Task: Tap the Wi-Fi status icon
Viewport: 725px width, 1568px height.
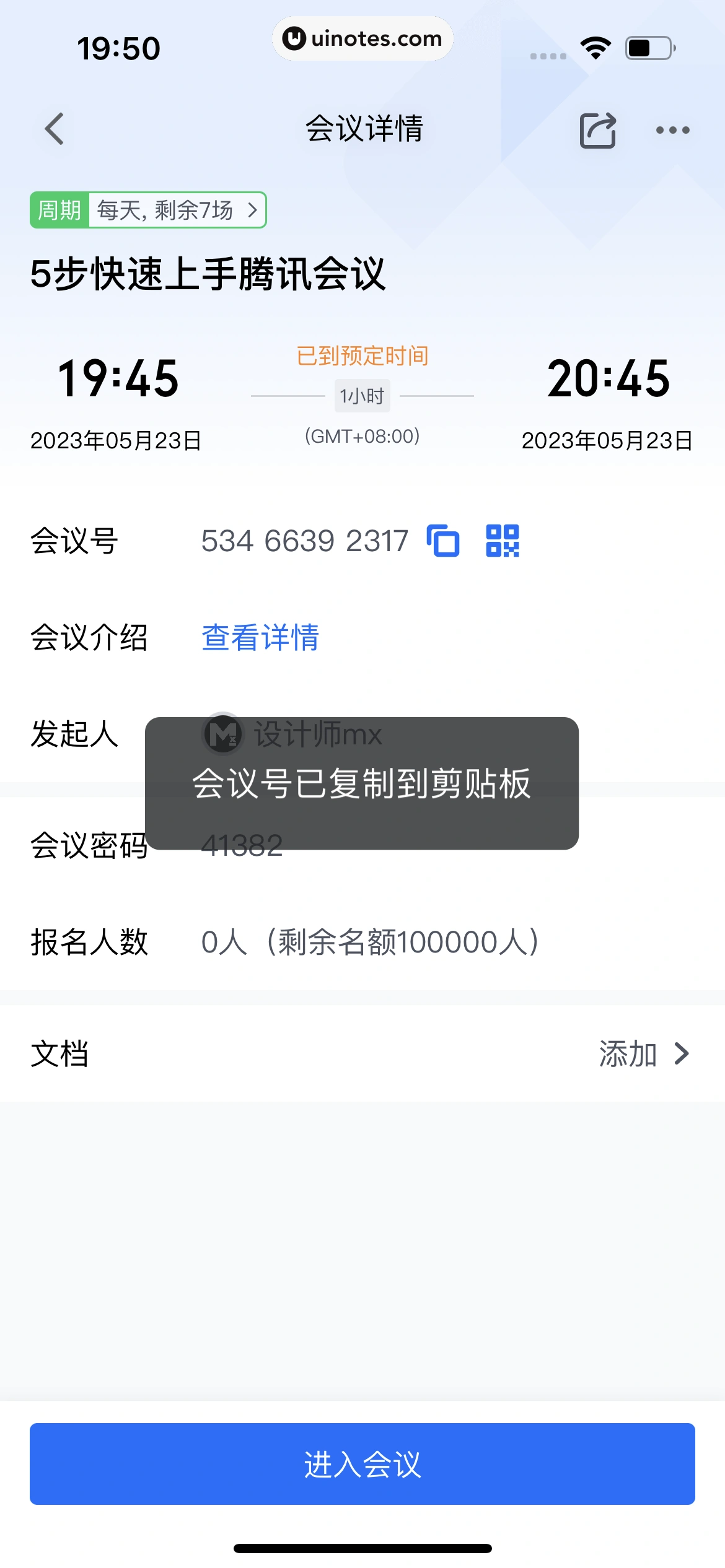Action: click(x=594, y=47)
